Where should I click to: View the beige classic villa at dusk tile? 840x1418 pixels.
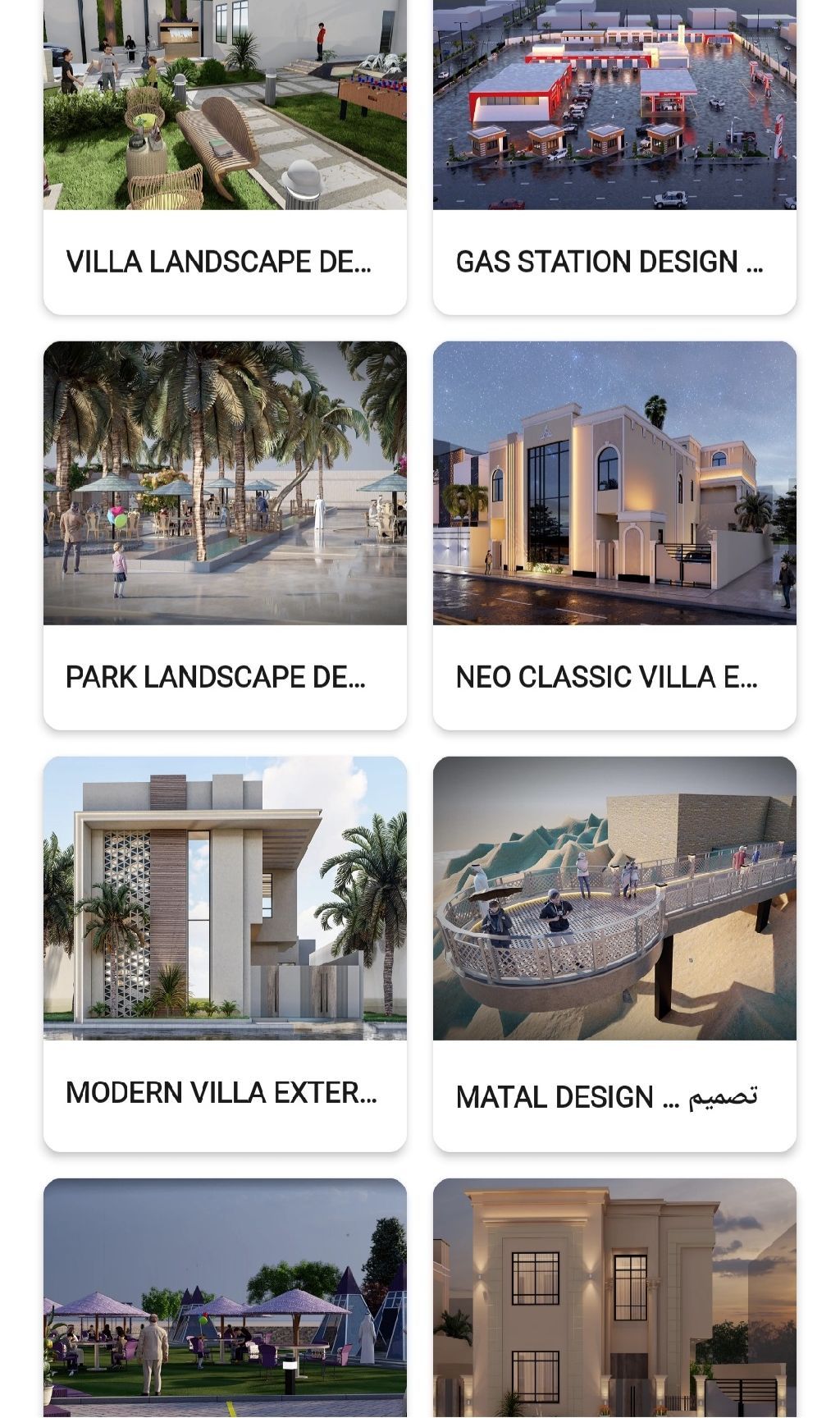point(614,1297)
